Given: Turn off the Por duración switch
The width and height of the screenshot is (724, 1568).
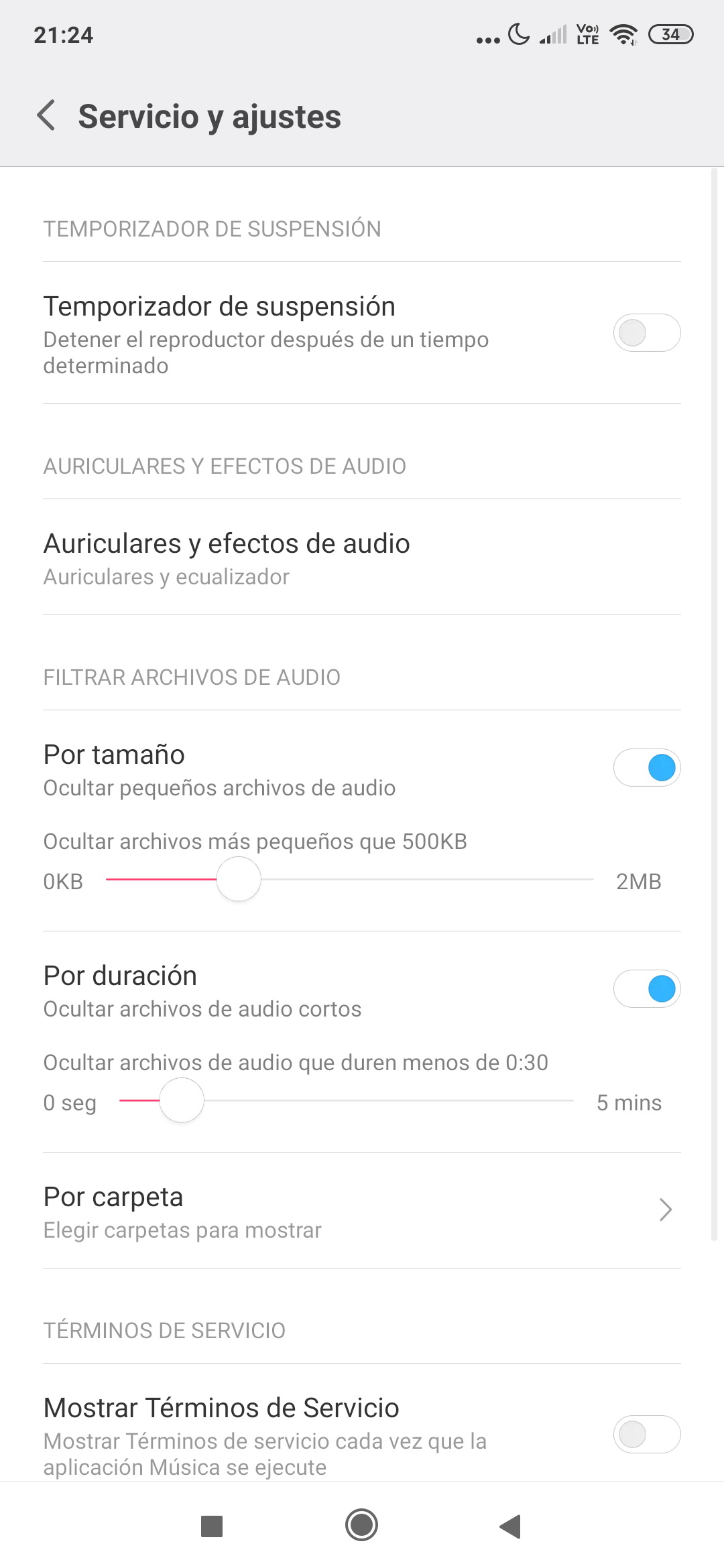Looking at the screenshot, I should [x=647, y=988].
